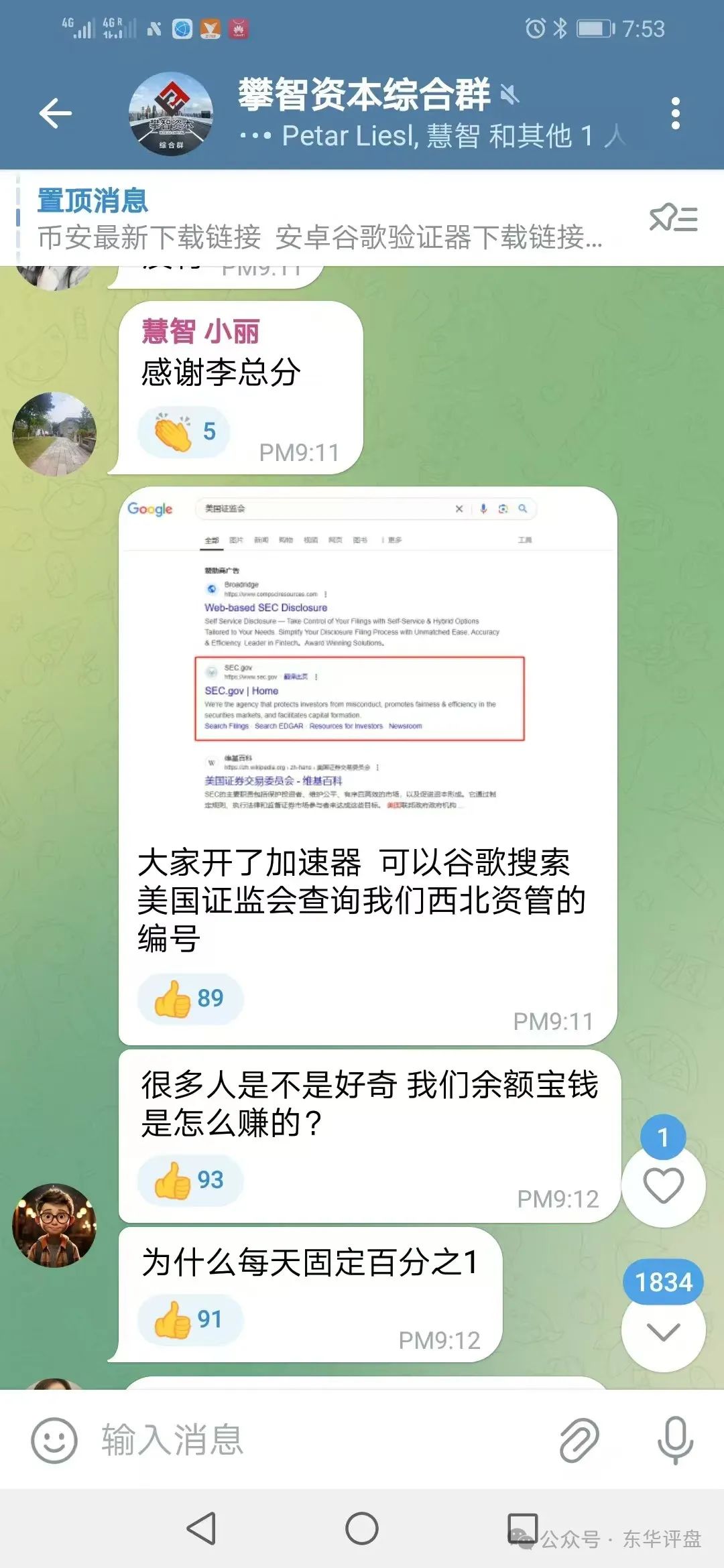The height and width of the screenshot is (1568, 724).
Task: Show the pinned messages list icon
Action: [673, 218]
